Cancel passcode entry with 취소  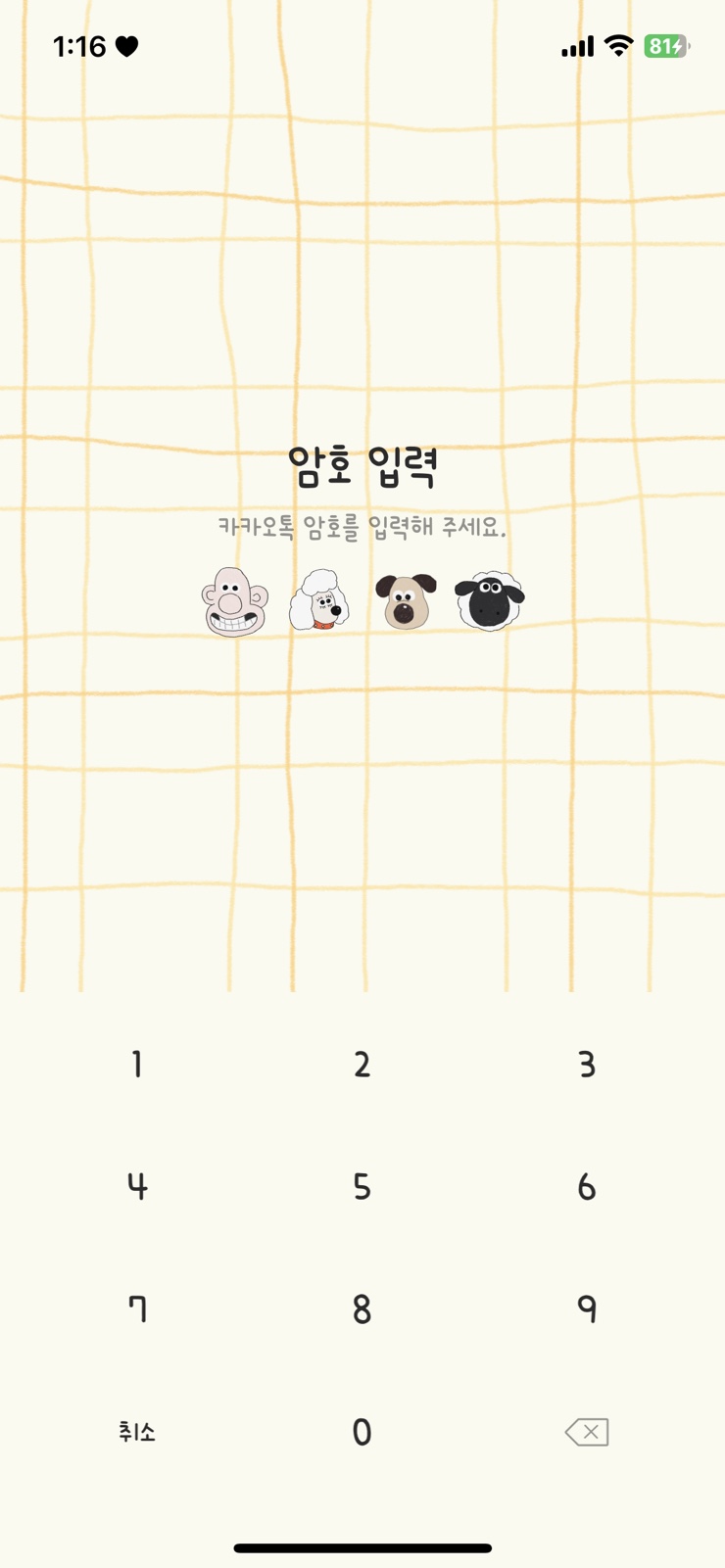pos(137,1432)
